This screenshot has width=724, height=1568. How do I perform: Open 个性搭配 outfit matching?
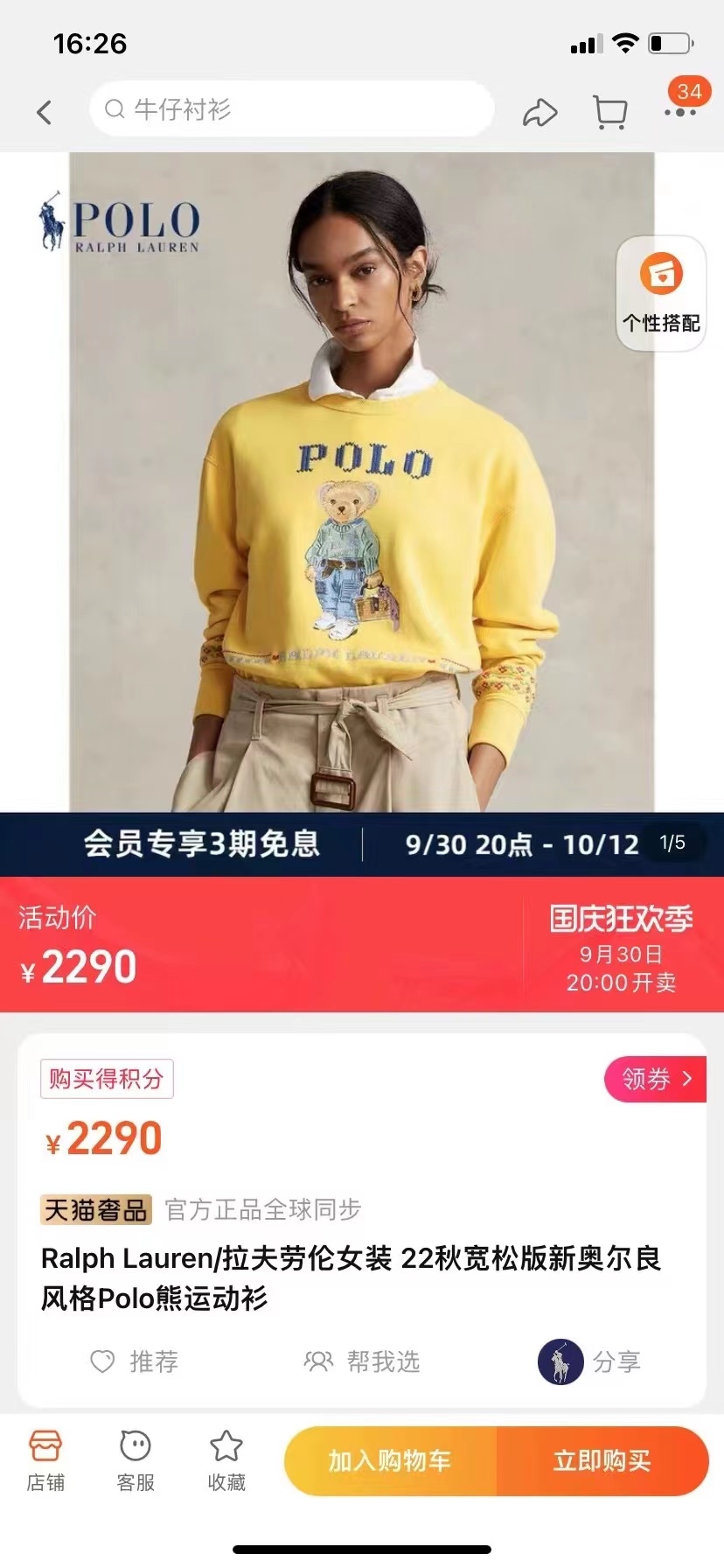pyautogui.click(x=661, y=294)
